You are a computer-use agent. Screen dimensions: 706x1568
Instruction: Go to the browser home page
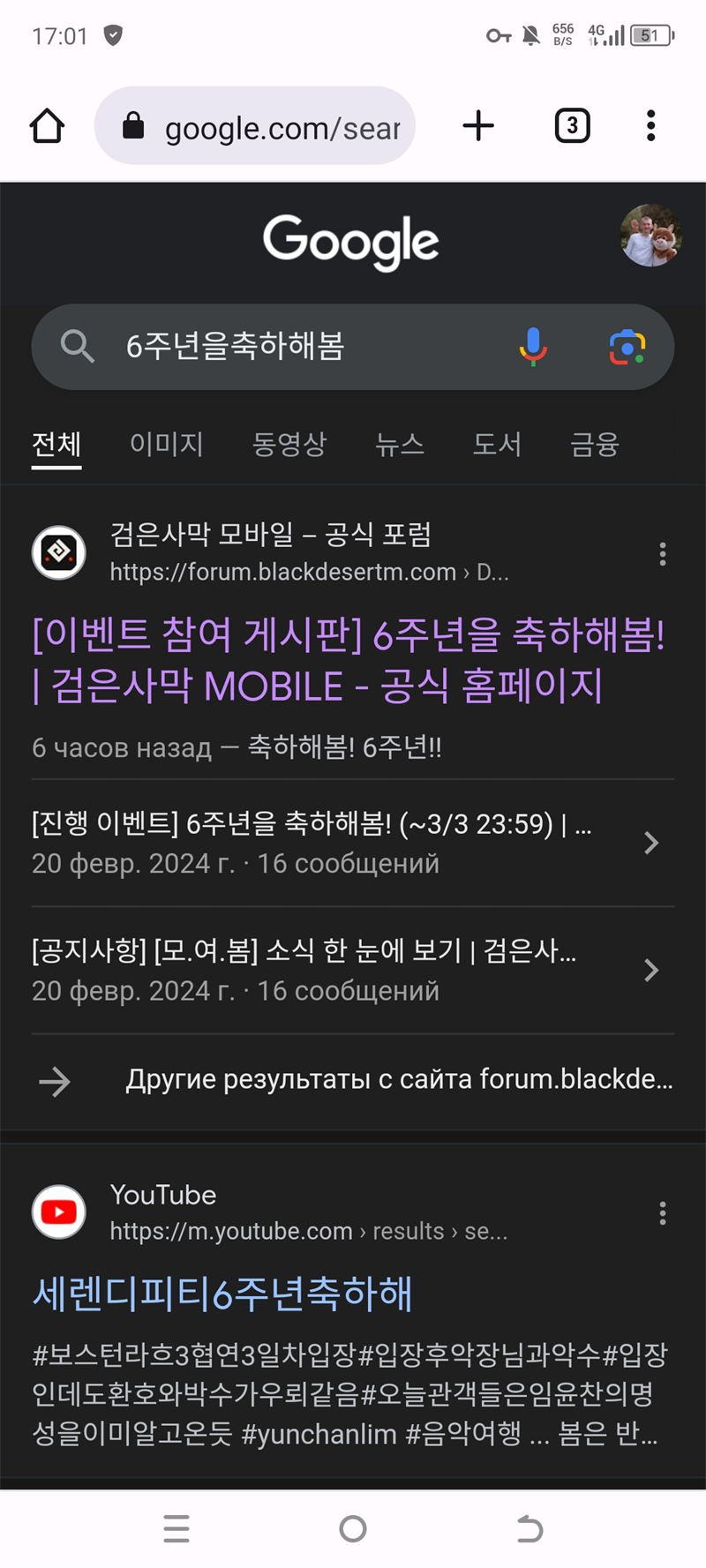click(47, 126)
